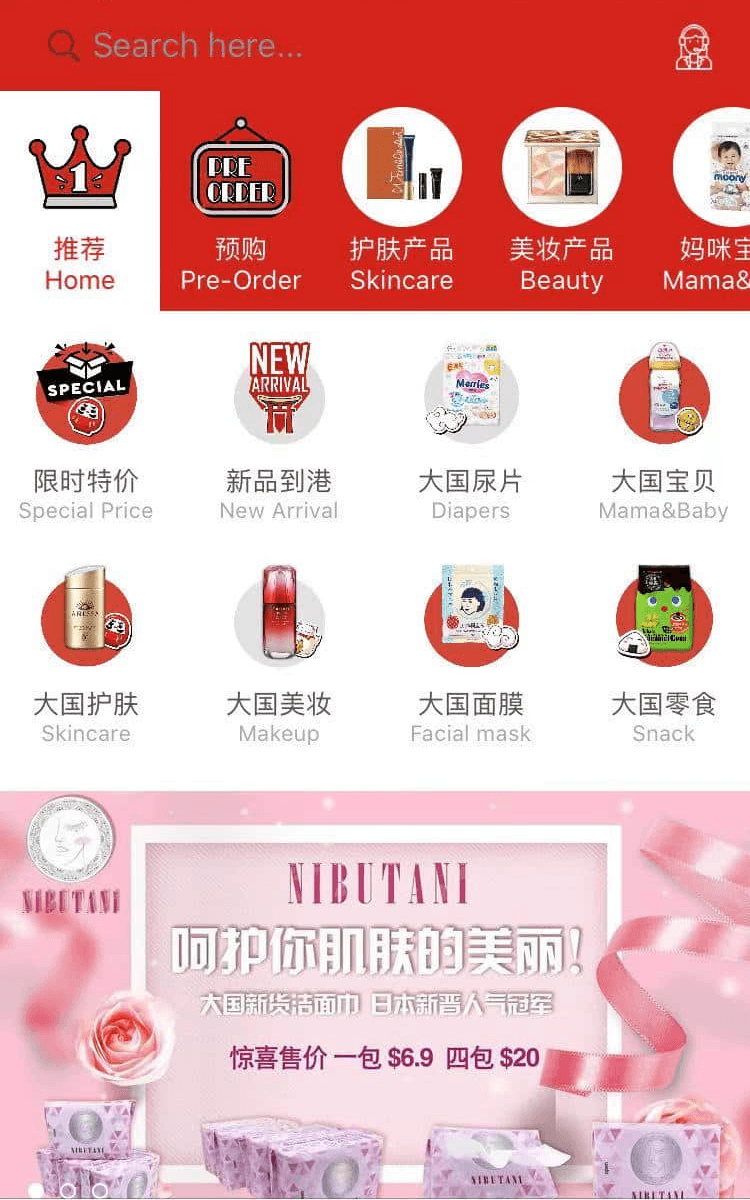Viewport: 750px width, 1200px height.
Task: Open the customer service headset icon
Action: [694, 46]
